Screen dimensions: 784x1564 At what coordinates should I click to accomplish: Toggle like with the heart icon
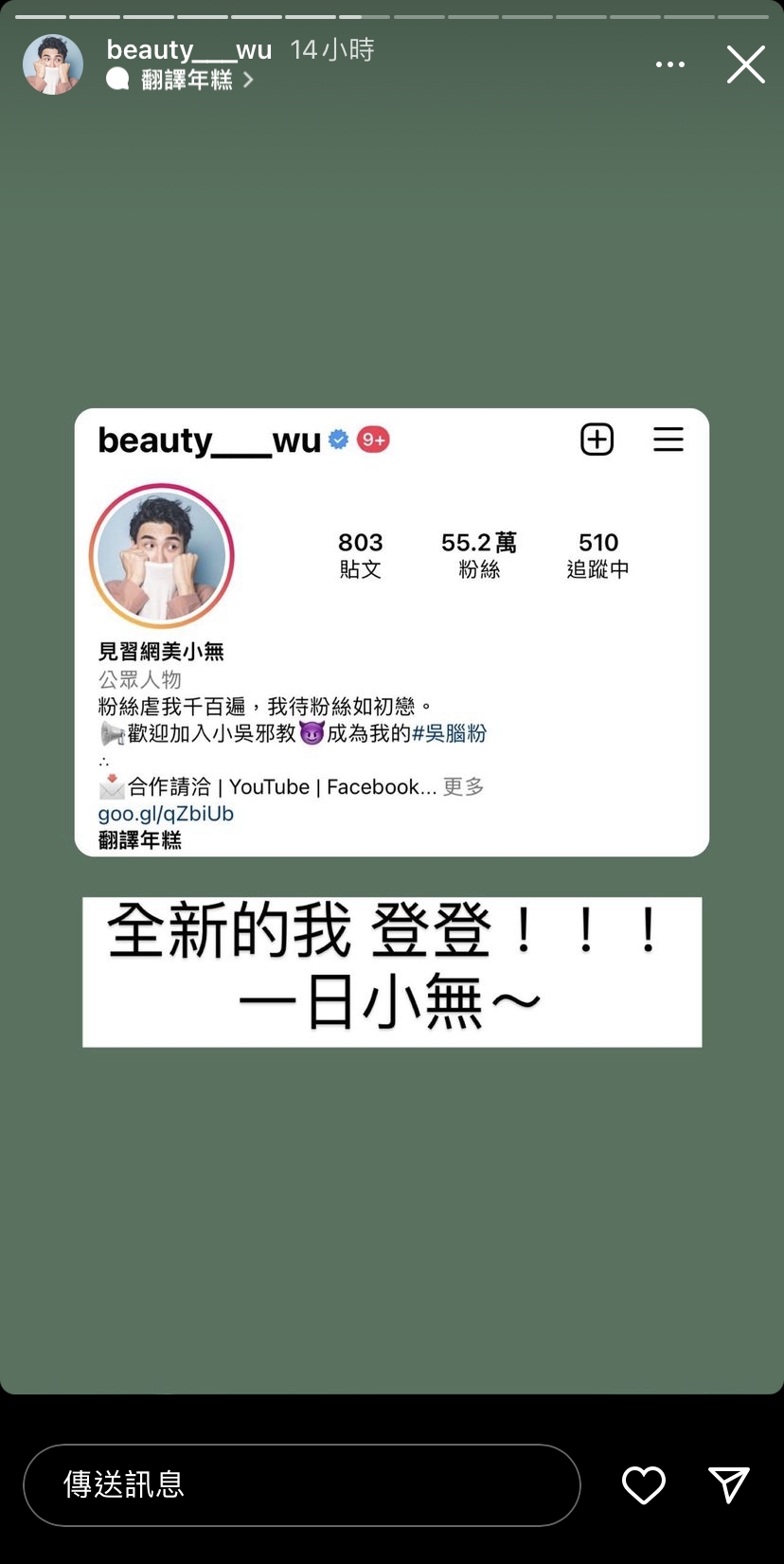click(644, 1484)
